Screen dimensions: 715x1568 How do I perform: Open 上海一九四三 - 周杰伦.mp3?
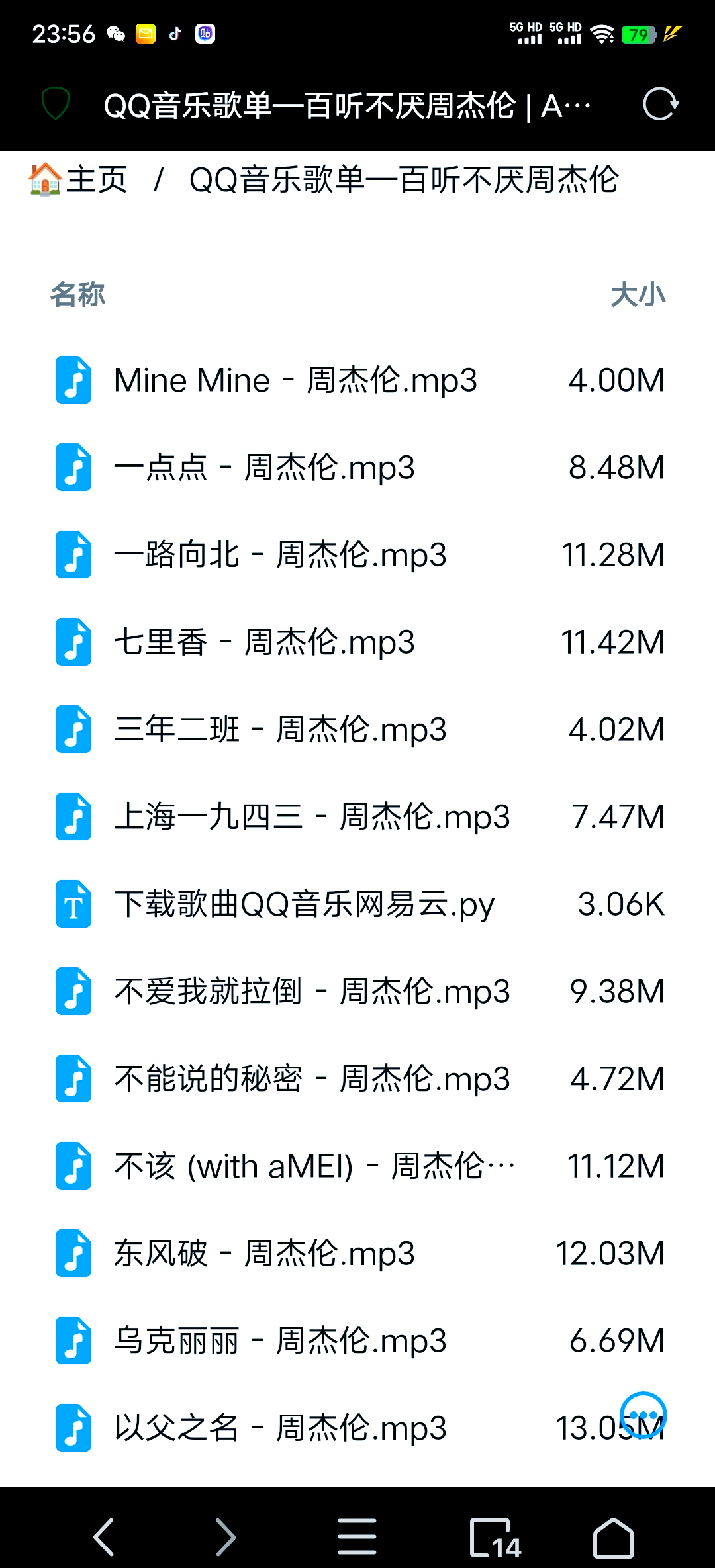pos(312,817)
